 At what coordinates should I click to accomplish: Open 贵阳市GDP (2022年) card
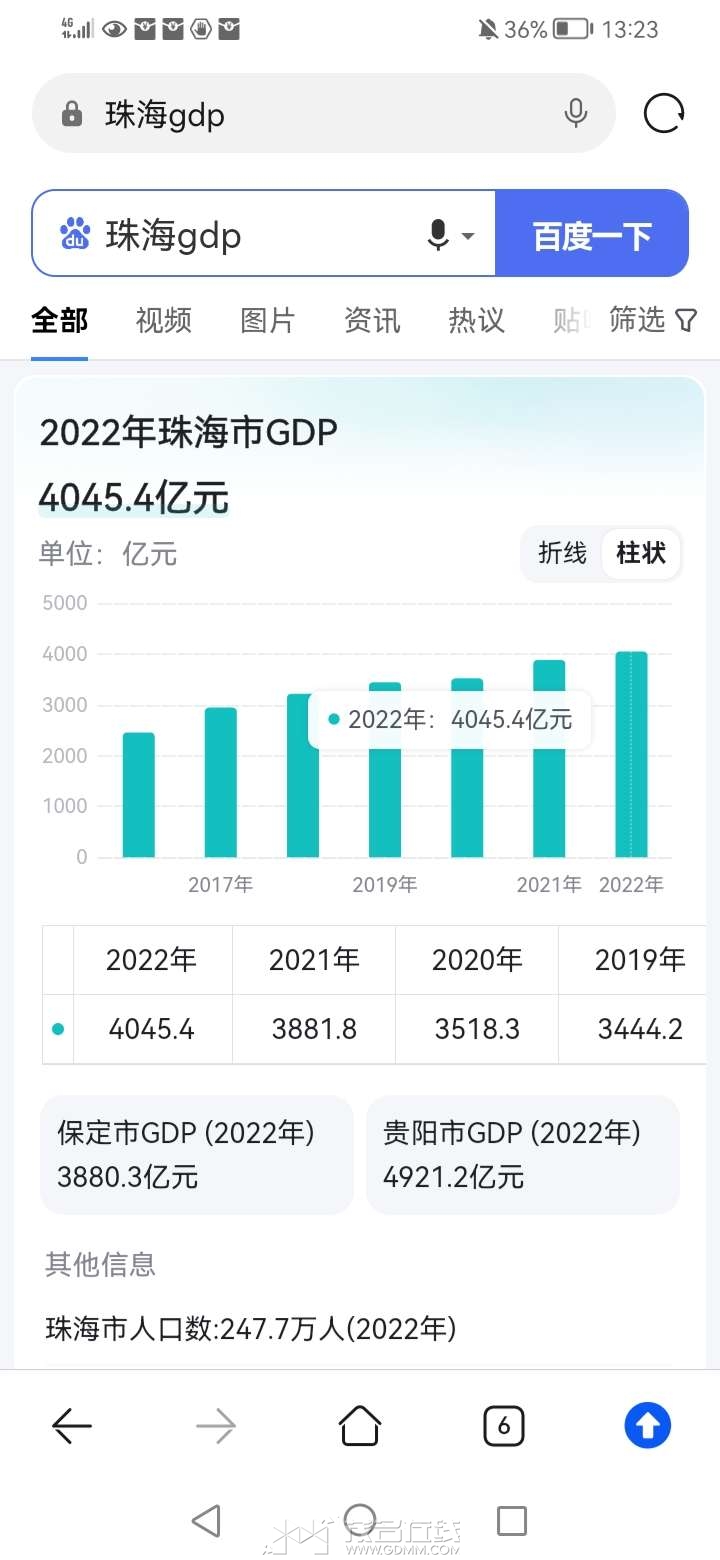coord(523,1155)
